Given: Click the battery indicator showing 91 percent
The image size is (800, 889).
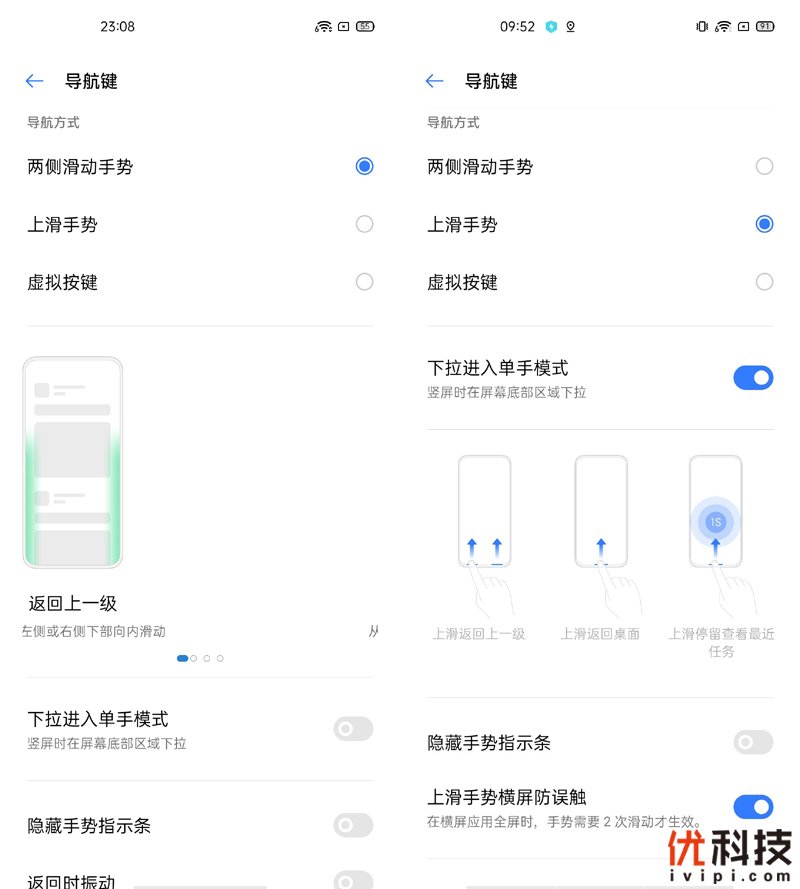Looking at the screenshot, I should tap(765, 26).
